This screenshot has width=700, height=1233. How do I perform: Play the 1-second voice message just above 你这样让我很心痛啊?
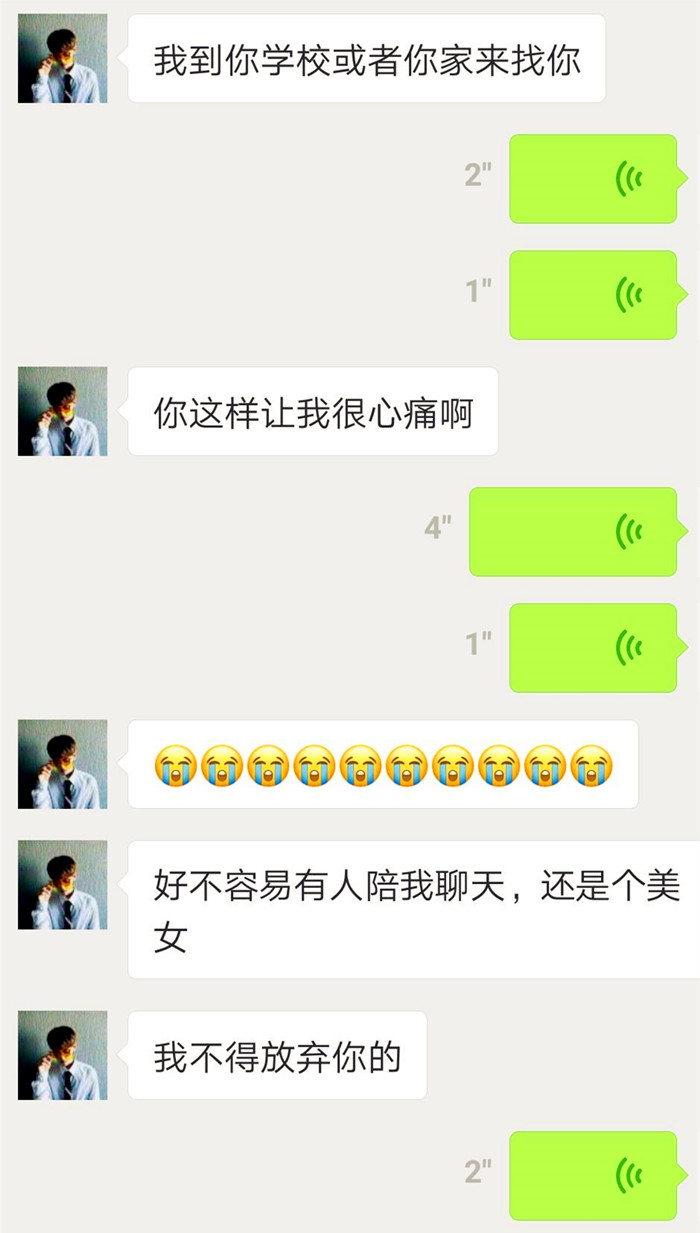(x=593, y=294)
